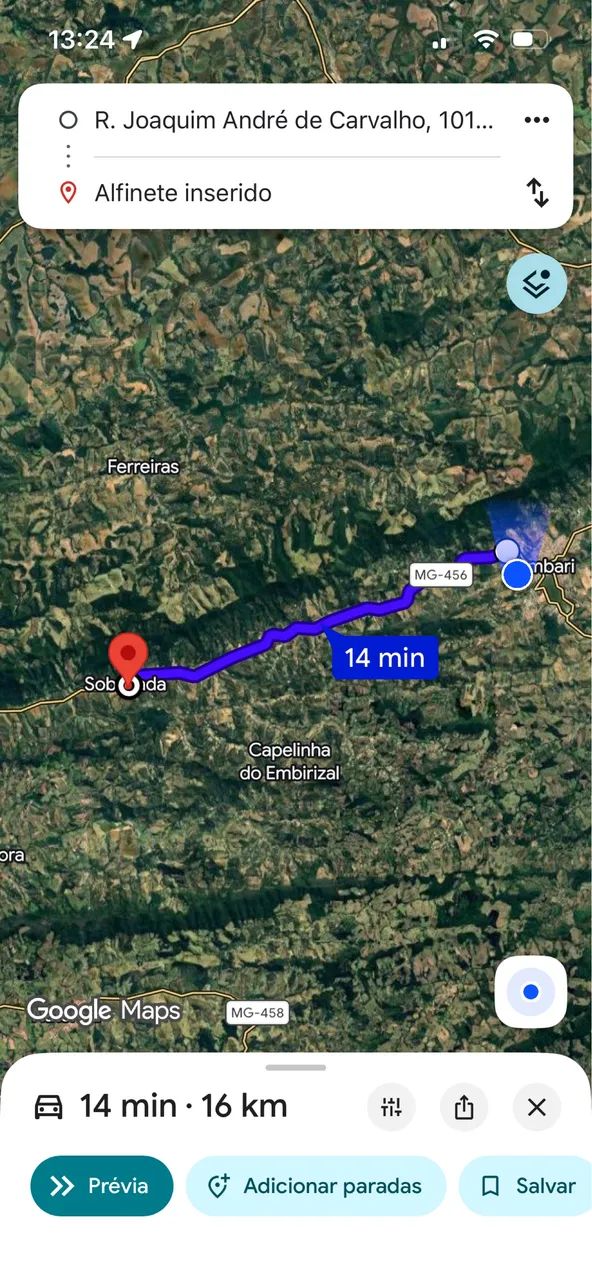592x1280 pixels.
Task: Open the three-dot overflow menu
Action: click(x=537, y=121)
